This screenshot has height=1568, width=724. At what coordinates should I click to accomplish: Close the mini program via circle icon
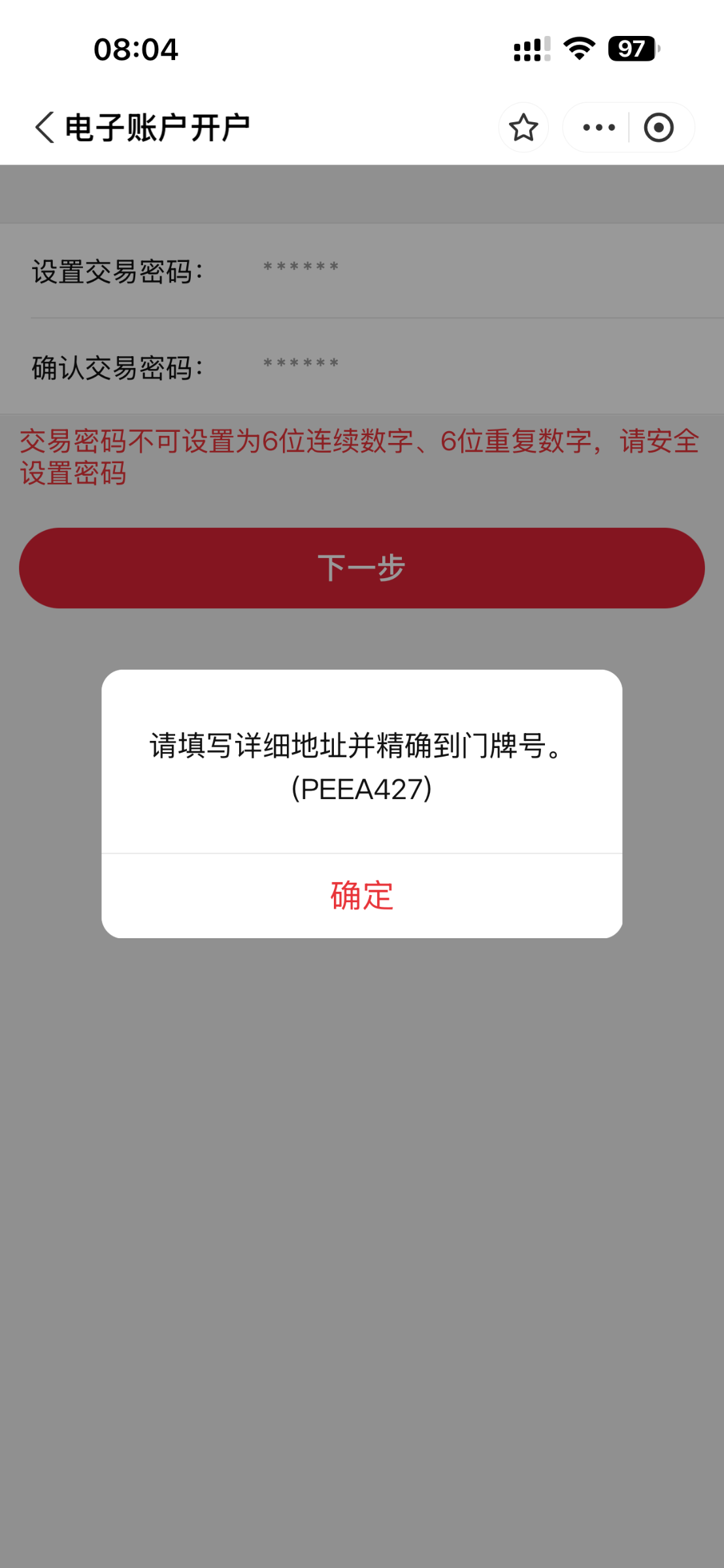tap(658, 127)
